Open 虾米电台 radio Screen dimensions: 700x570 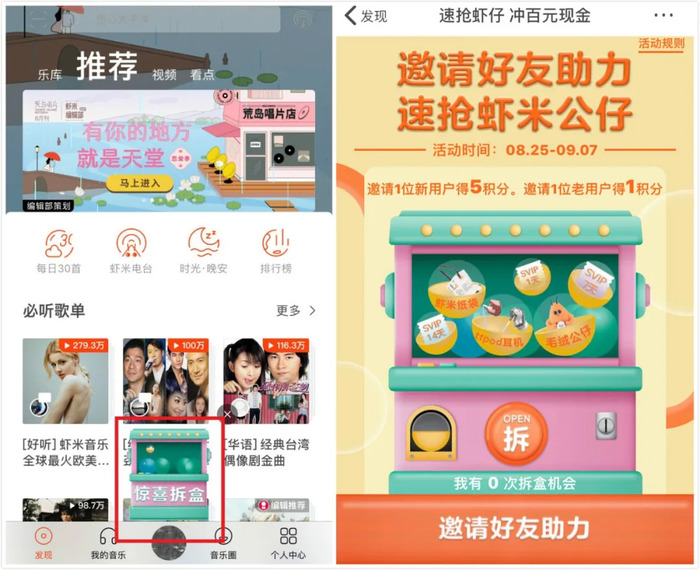coord(130,251)
